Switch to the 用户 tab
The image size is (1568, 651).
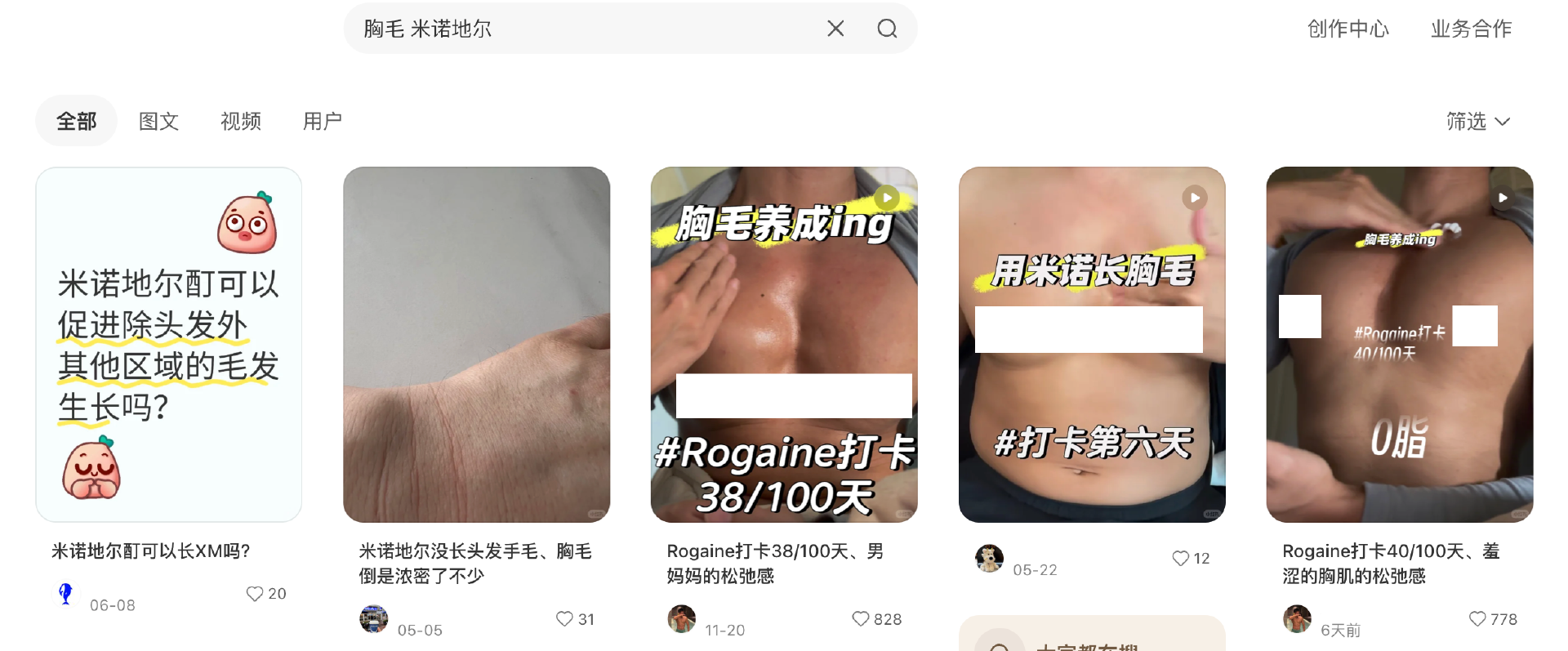pos(322,121)
